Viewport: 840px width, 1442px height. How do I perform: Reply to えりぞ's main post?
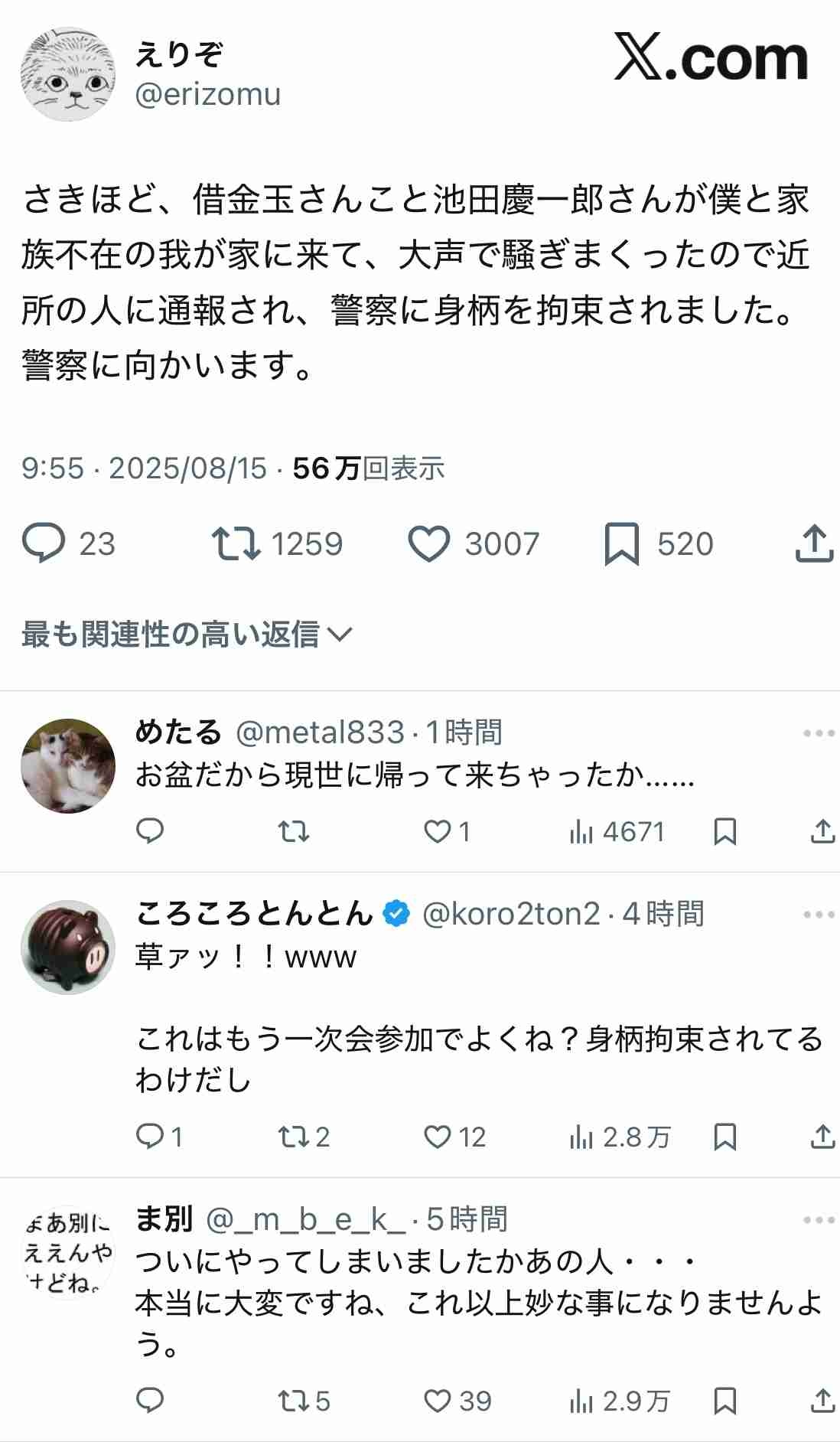44,543
